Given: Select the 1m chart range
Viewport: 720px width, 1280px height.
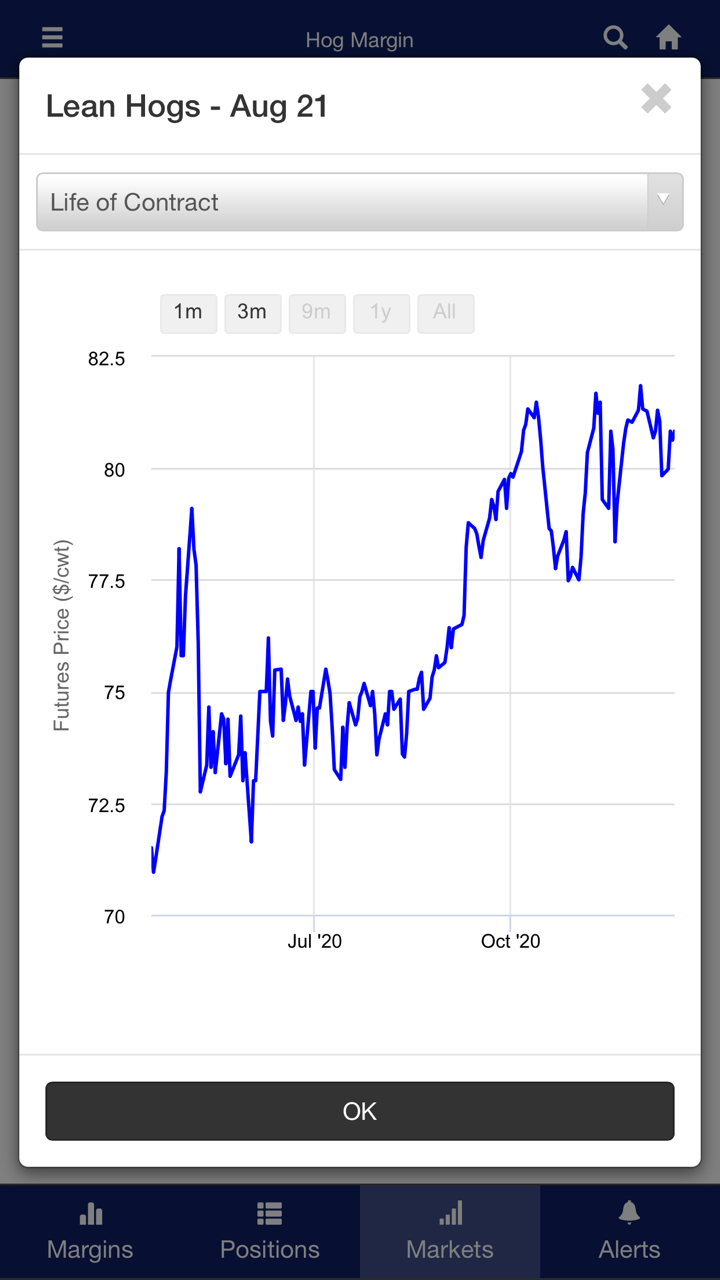Looking at the screenshot, I should coord(188,313).
